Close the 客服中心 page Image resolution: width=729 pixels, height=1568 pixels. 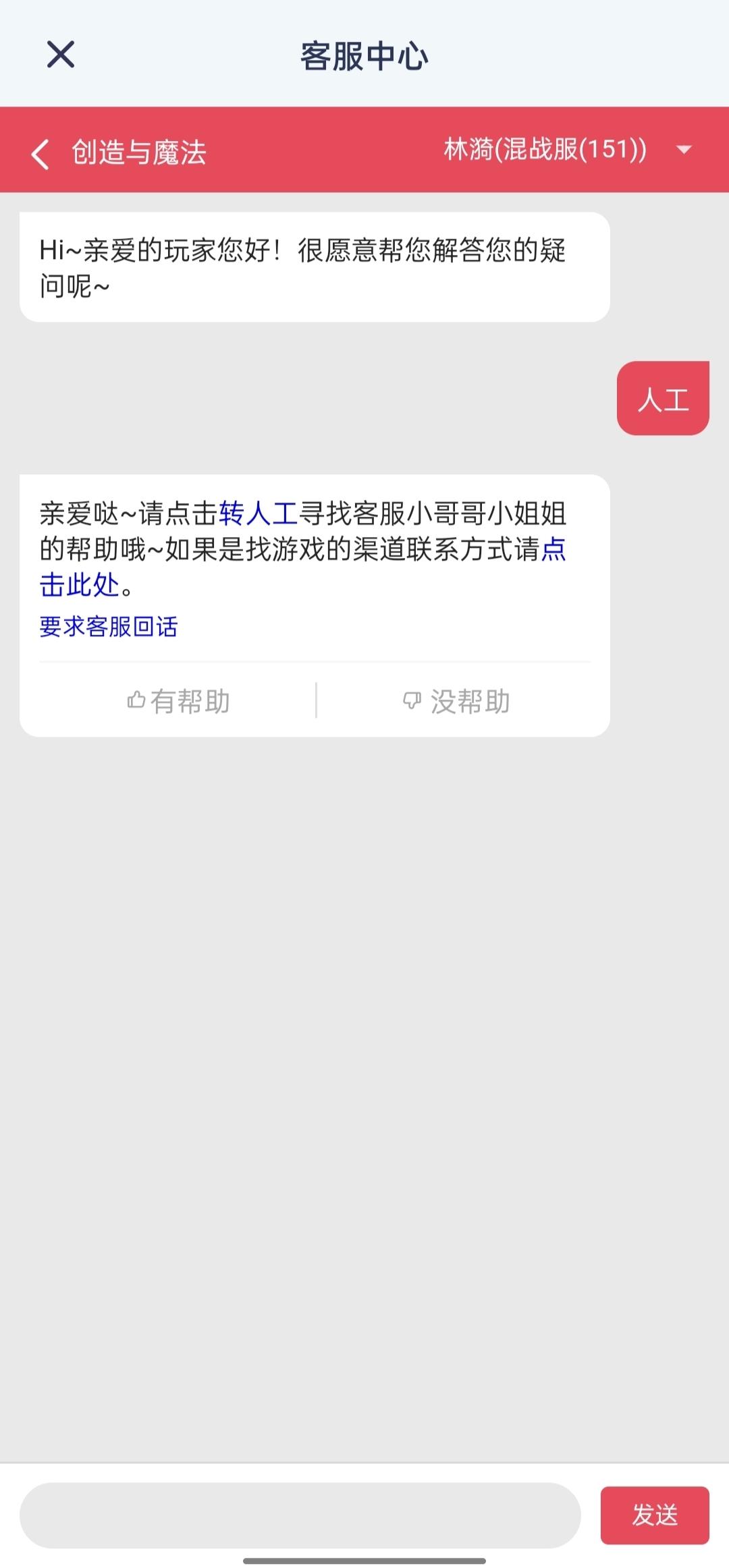tap(61, 55)
